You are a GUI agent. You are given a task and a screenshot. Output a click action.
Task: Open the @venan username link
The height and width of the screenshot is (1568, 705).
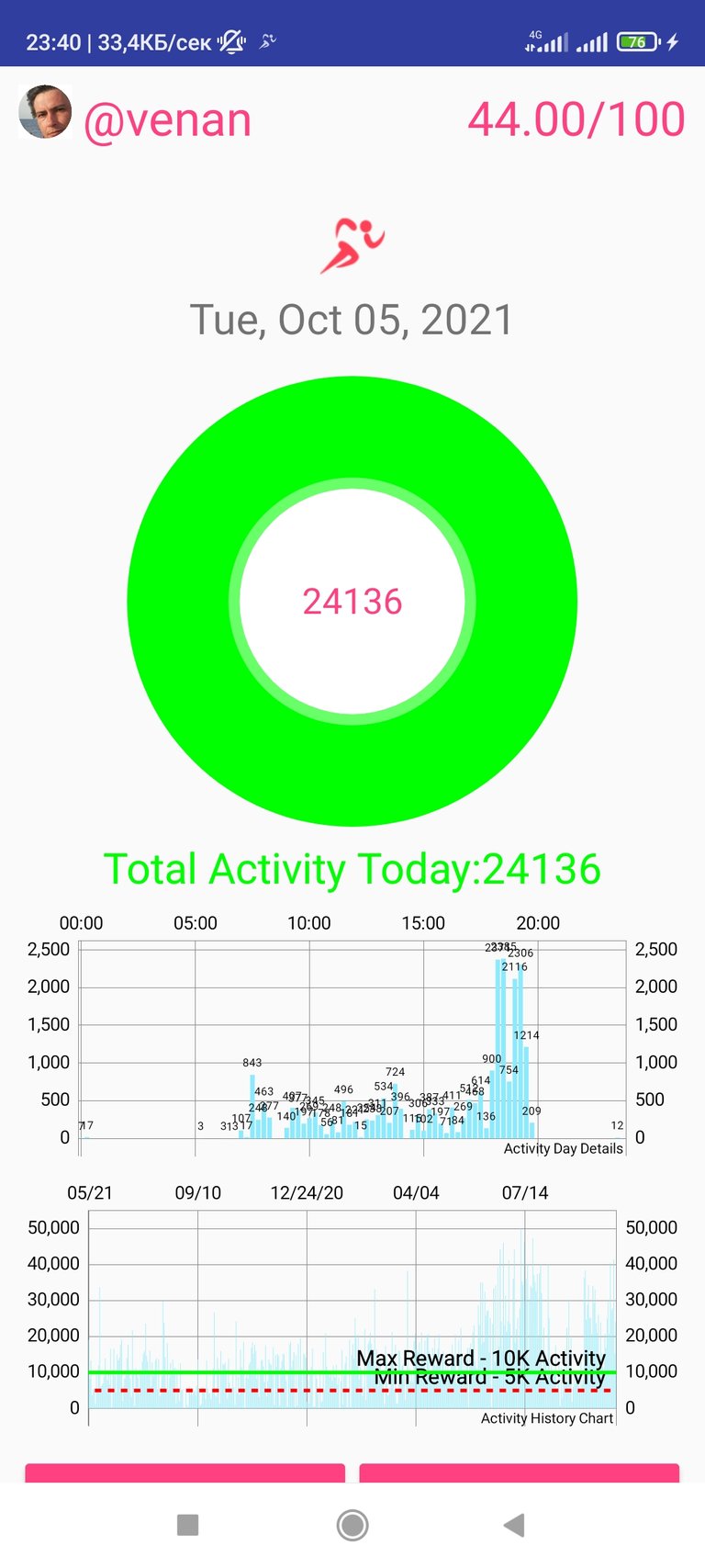(x=167, y=120)
